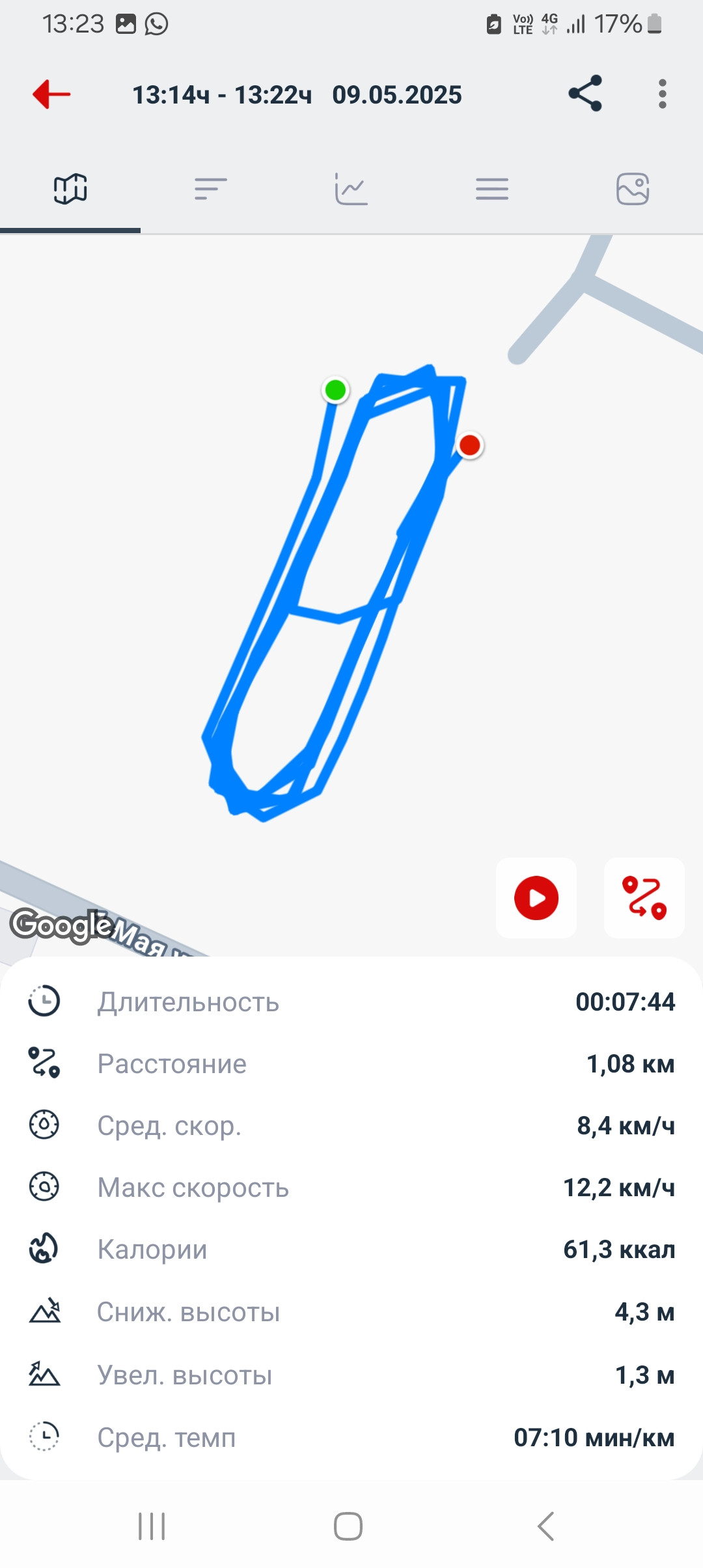Screen dimensions: 703x1568
Task: Select the map tab
Action: pyautogui.click(x=70, y=189)
